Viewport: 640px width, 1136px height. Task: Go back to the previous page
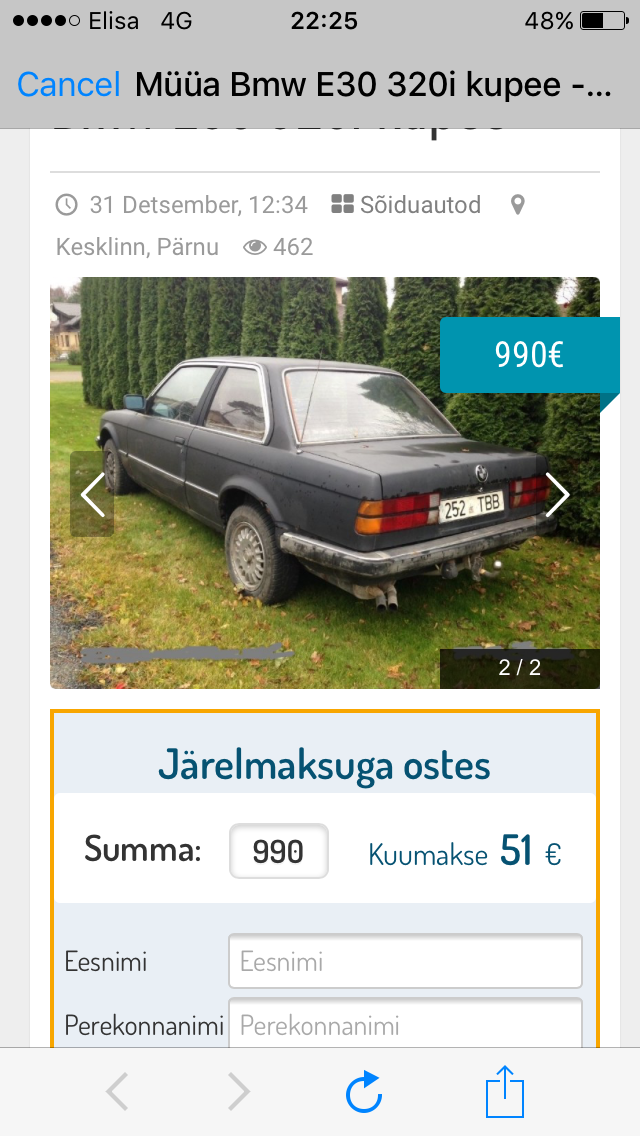click(117, 1091)
